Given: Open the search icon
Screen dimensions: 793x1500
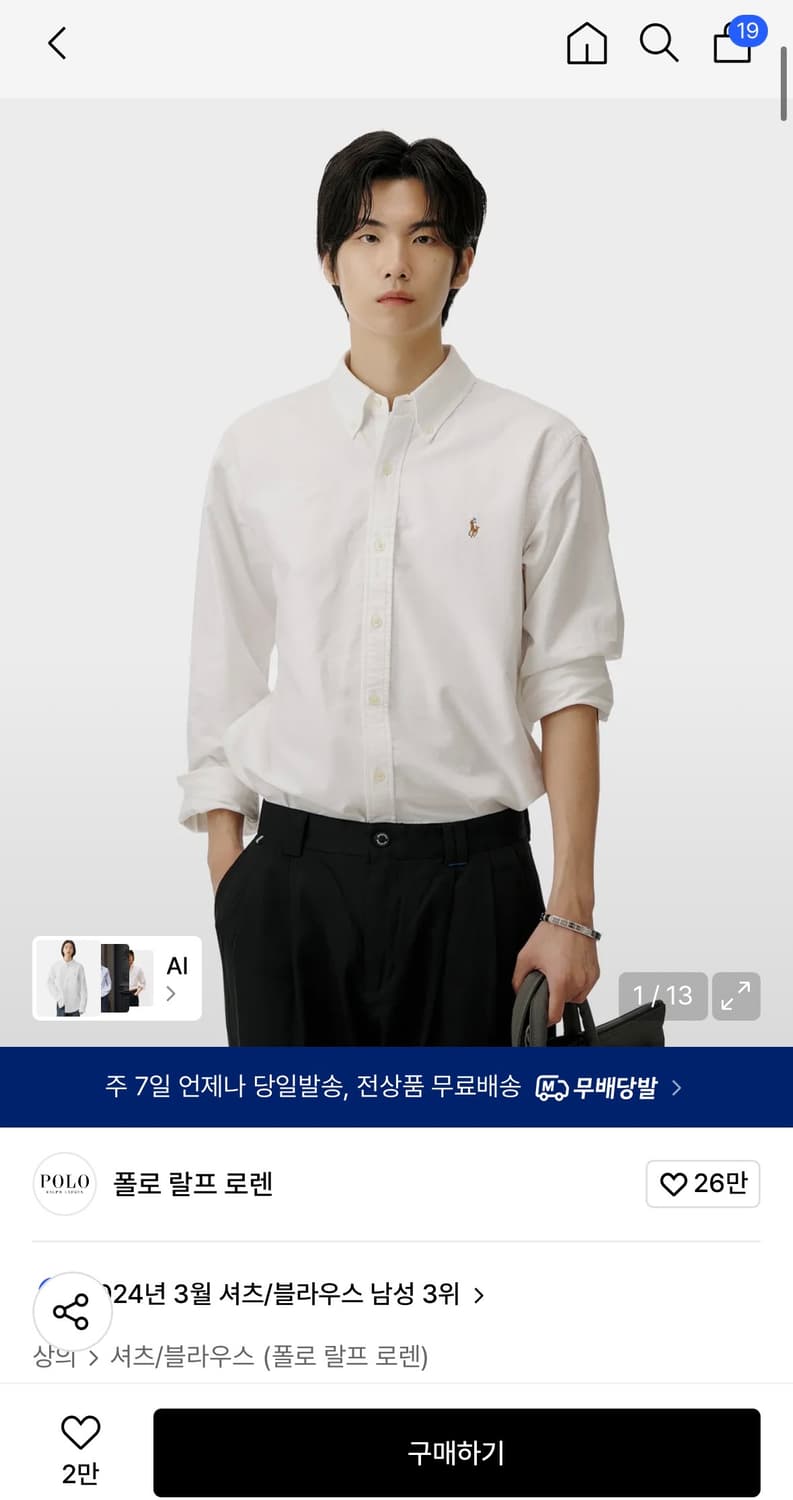Looking at the screenshot, I should coord(659,43).
